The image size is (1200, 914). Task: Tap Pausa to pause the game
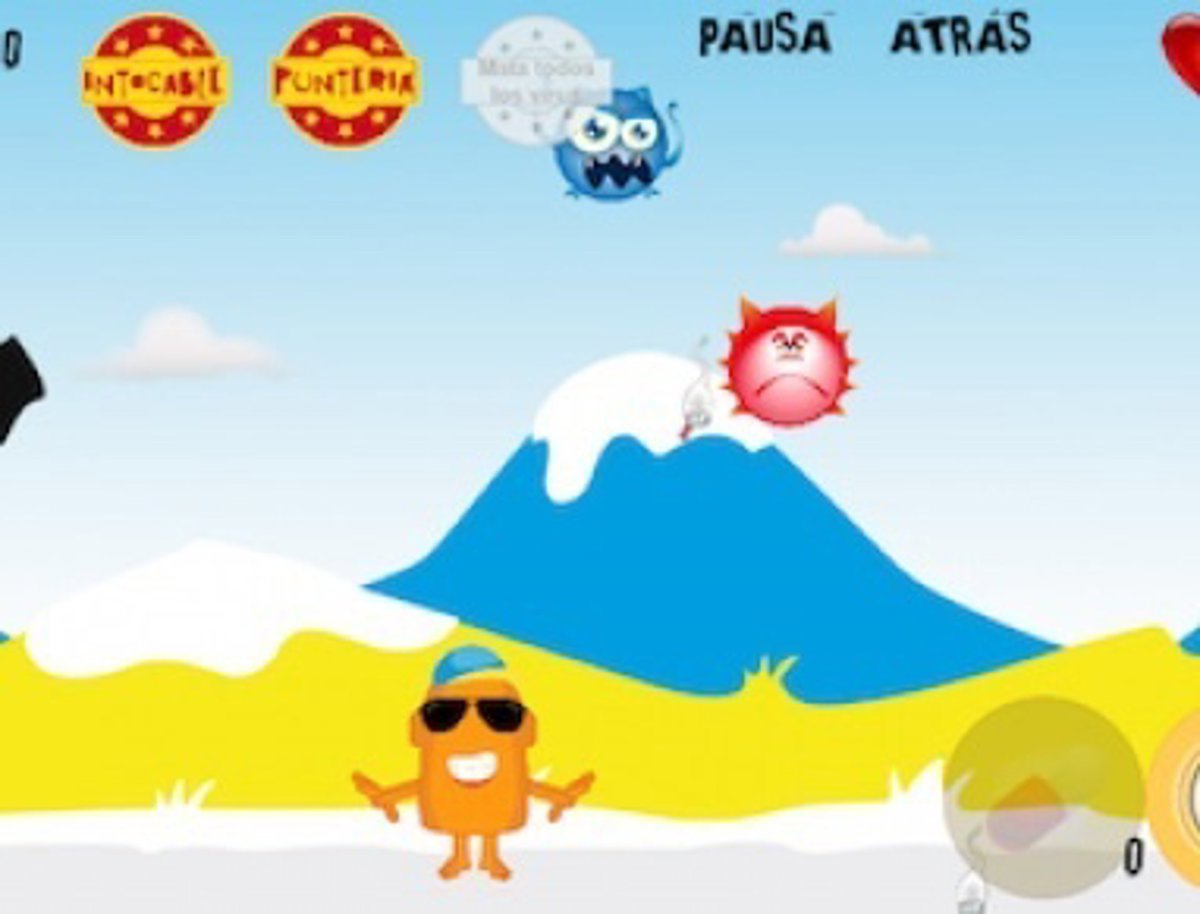[x=765, y=36]
